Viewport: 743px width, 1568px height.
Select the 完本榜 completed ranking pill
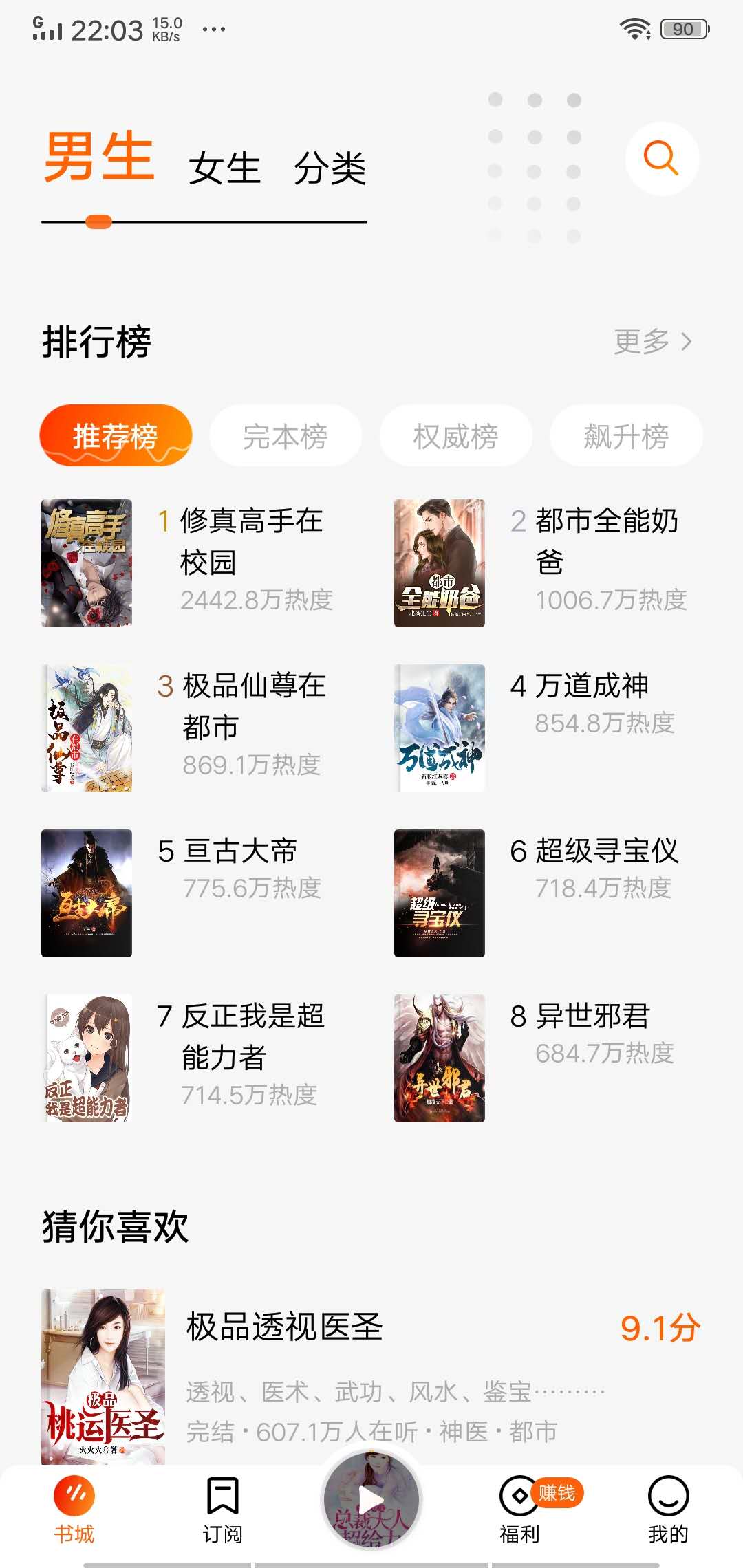pyautogui.click(x=286, y=435)
